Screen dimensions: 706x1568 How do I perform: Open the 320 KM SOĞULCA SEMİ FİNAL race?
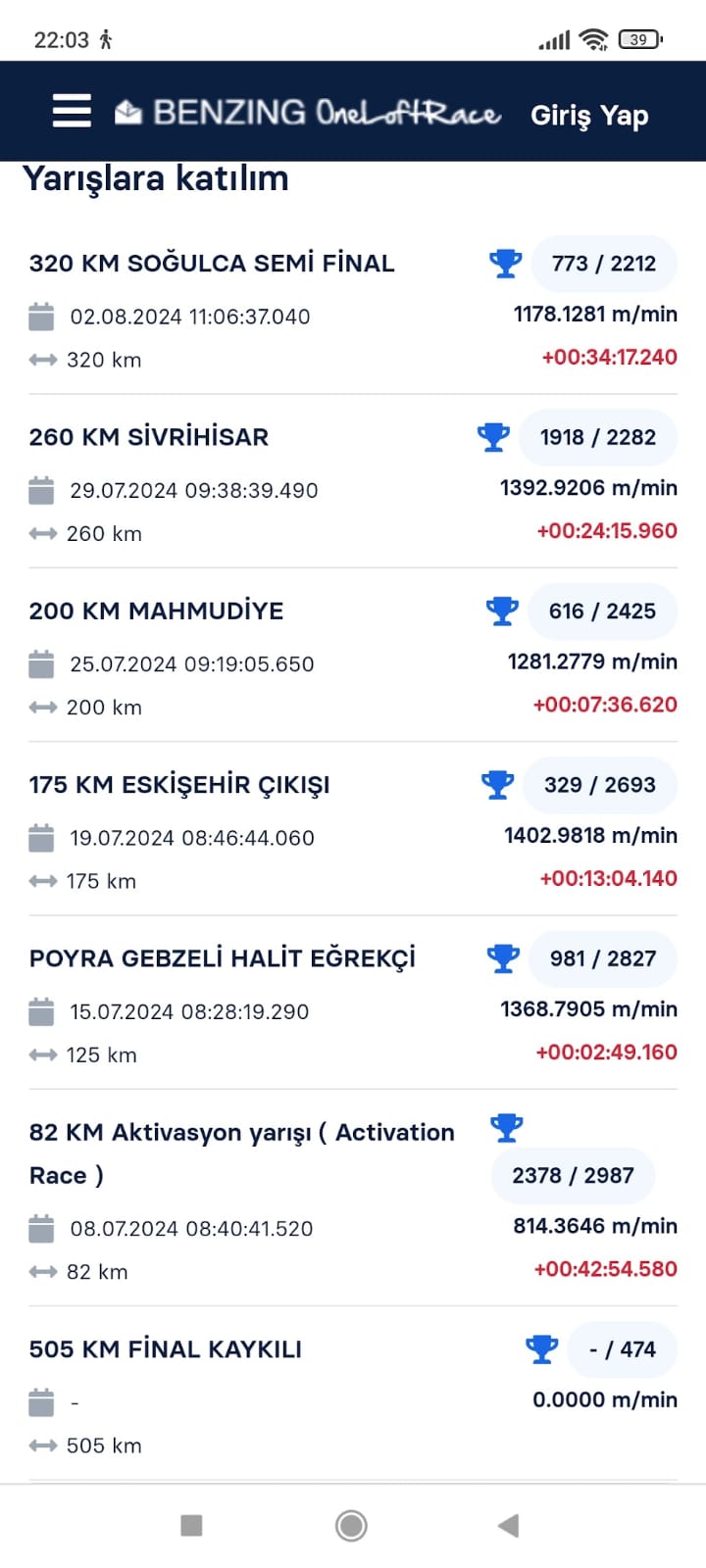(x=212, y=264)
